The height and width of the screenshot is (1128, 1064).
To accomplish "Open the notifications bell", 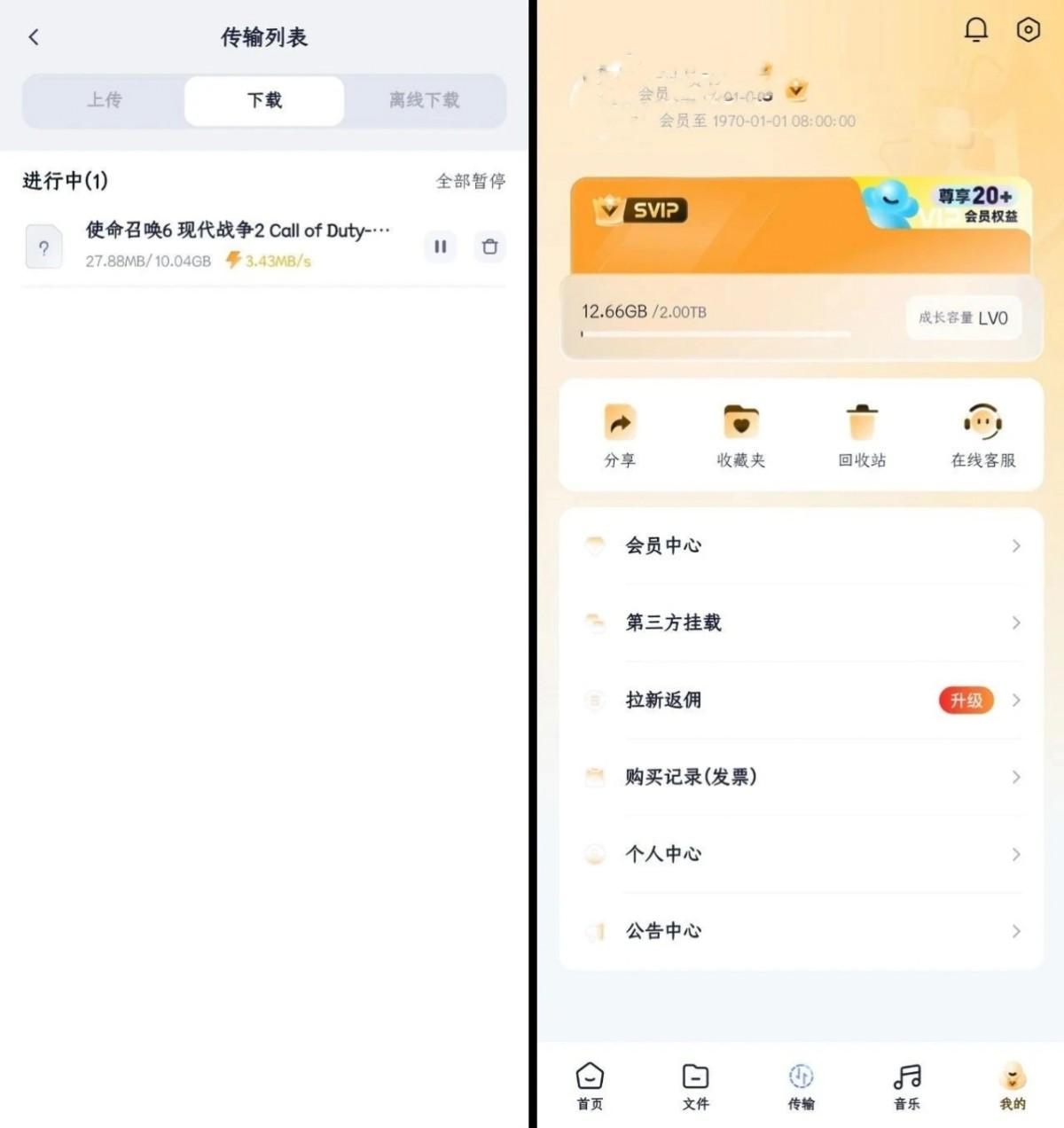I will pos(975,30).
